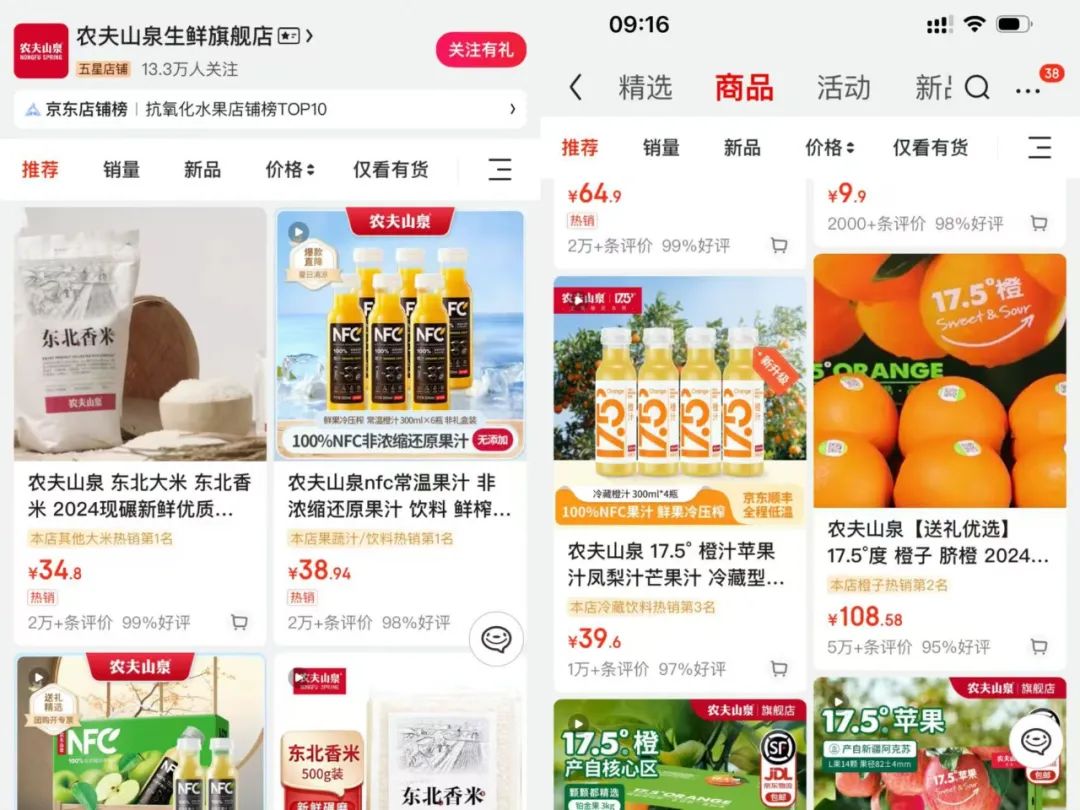Add the ¥34.8 rice to the cart
The width and height of the screenshot is (1080, 810).
pos(239,622)
